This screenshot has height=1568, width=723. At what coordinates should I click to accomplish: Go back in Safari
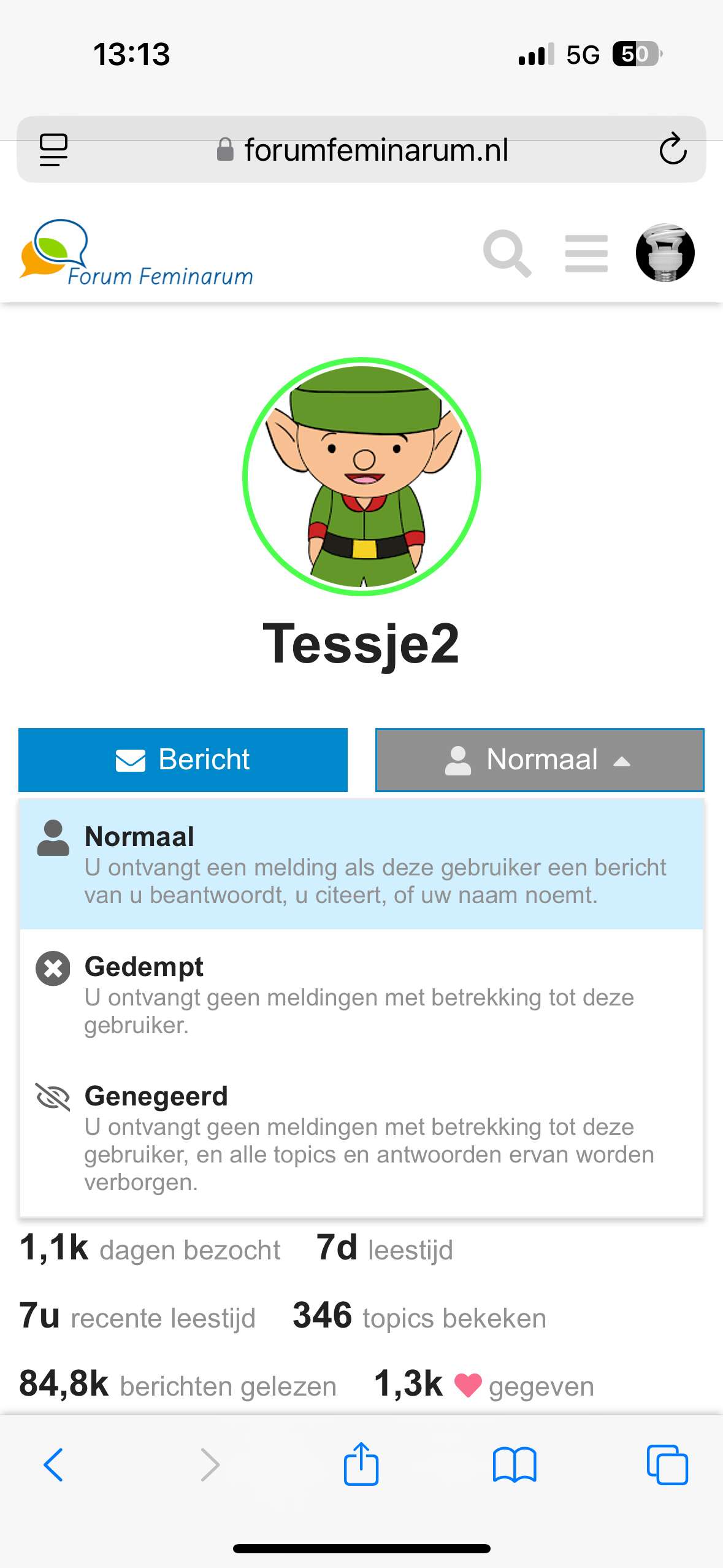pyautogui.click(x=53, y=1465)
